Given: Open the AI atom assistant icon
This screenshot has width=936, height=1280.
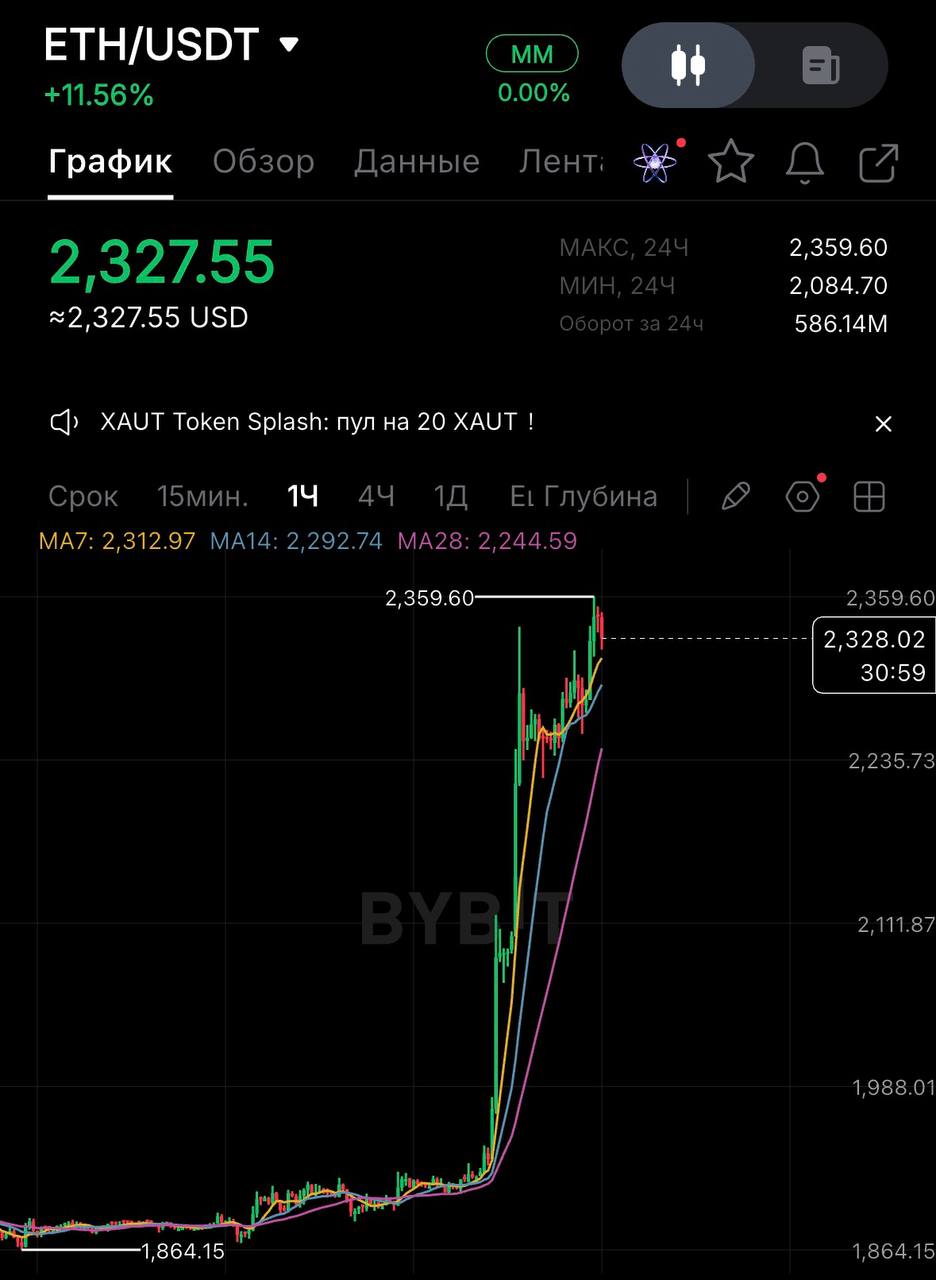Looking at the screenshot, I should [656, 162].
